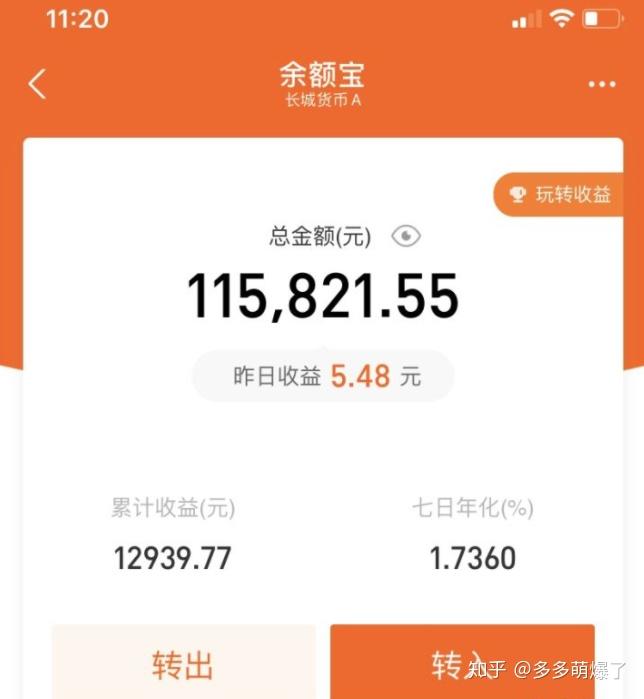644x699 pixels.
Task: Go back using the arrow icon
Action: pos(37,84)
